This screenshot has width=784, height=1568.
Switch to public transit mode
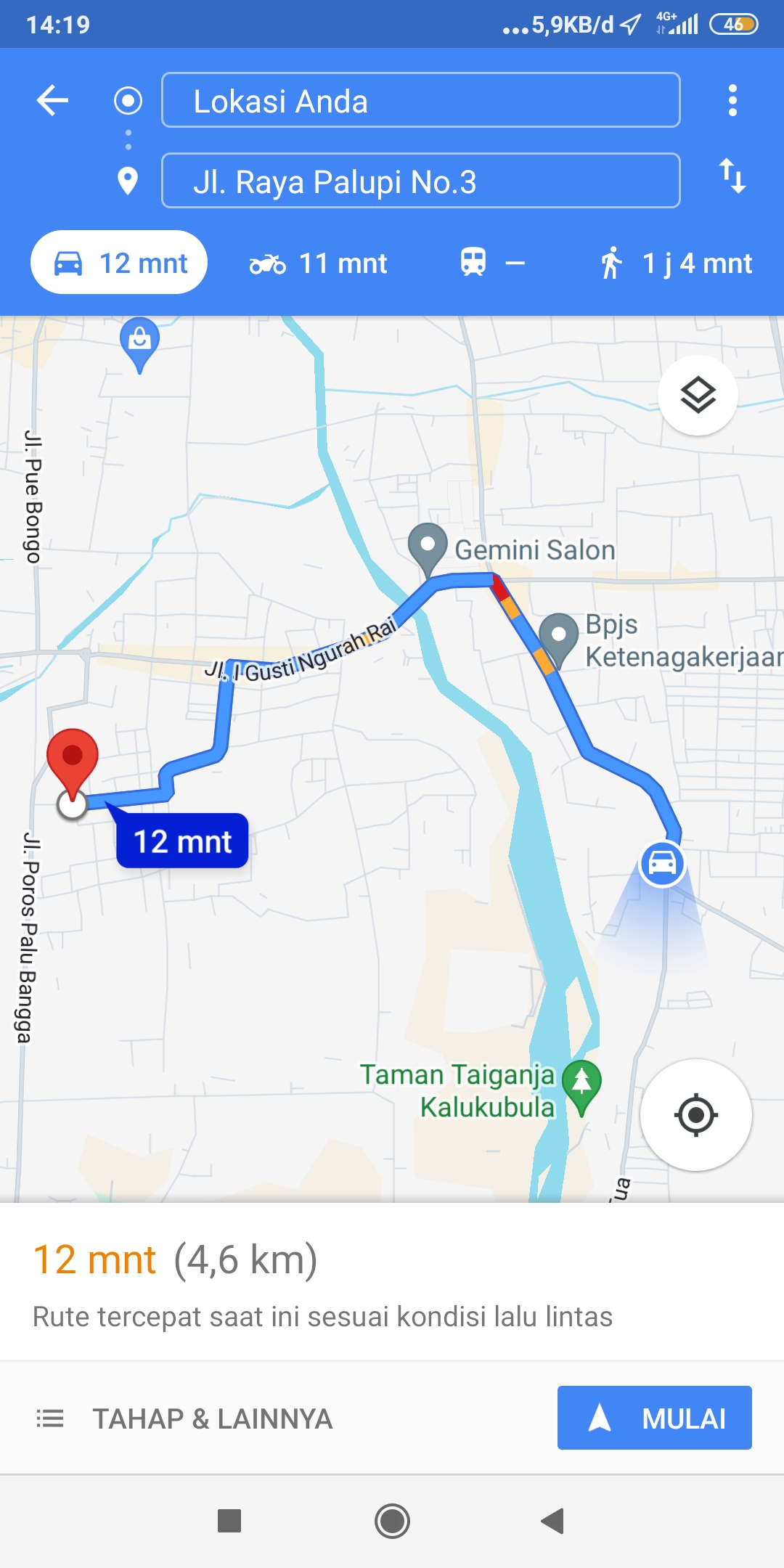pyautogui.click(x=491, y=263)
